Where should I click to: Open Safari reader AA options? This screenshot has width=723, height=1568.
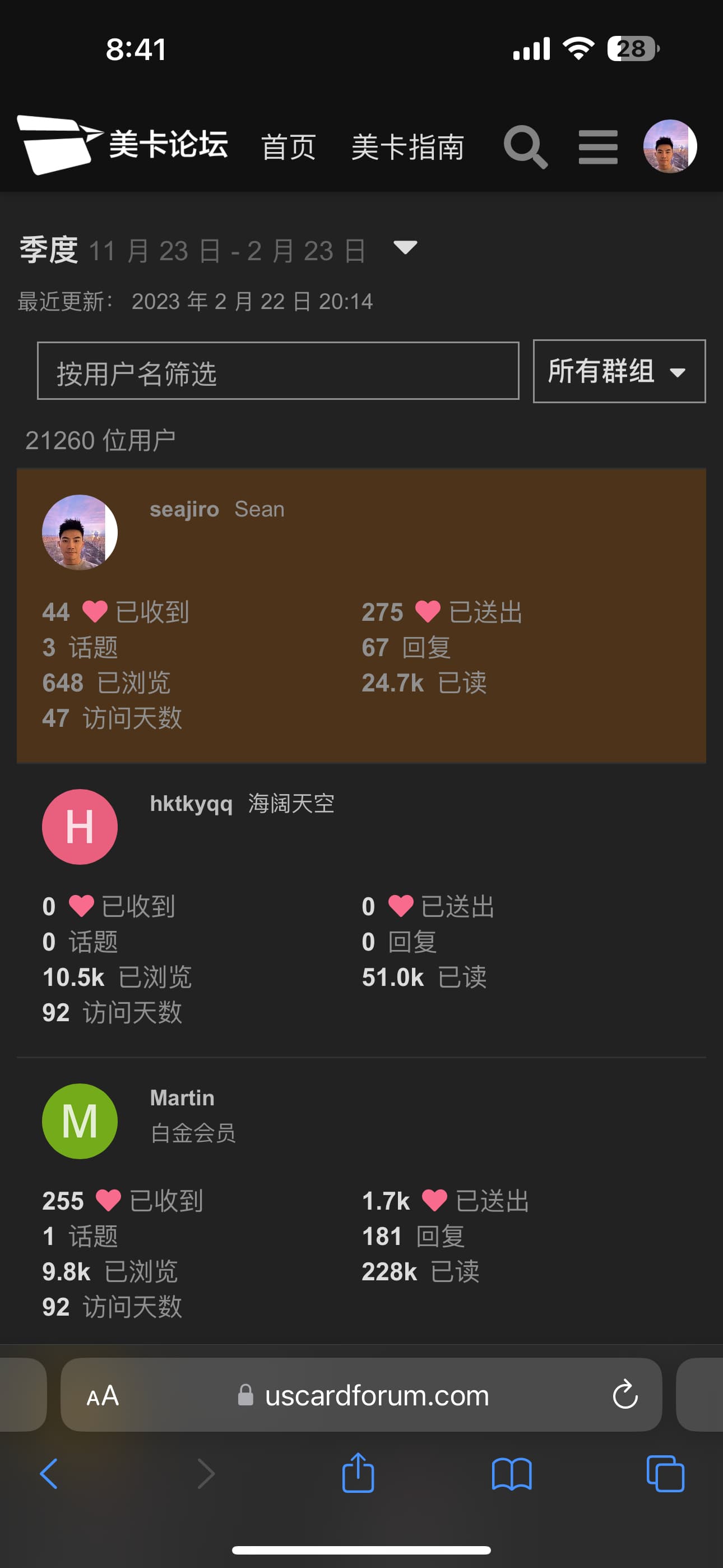pos(102,1395)
